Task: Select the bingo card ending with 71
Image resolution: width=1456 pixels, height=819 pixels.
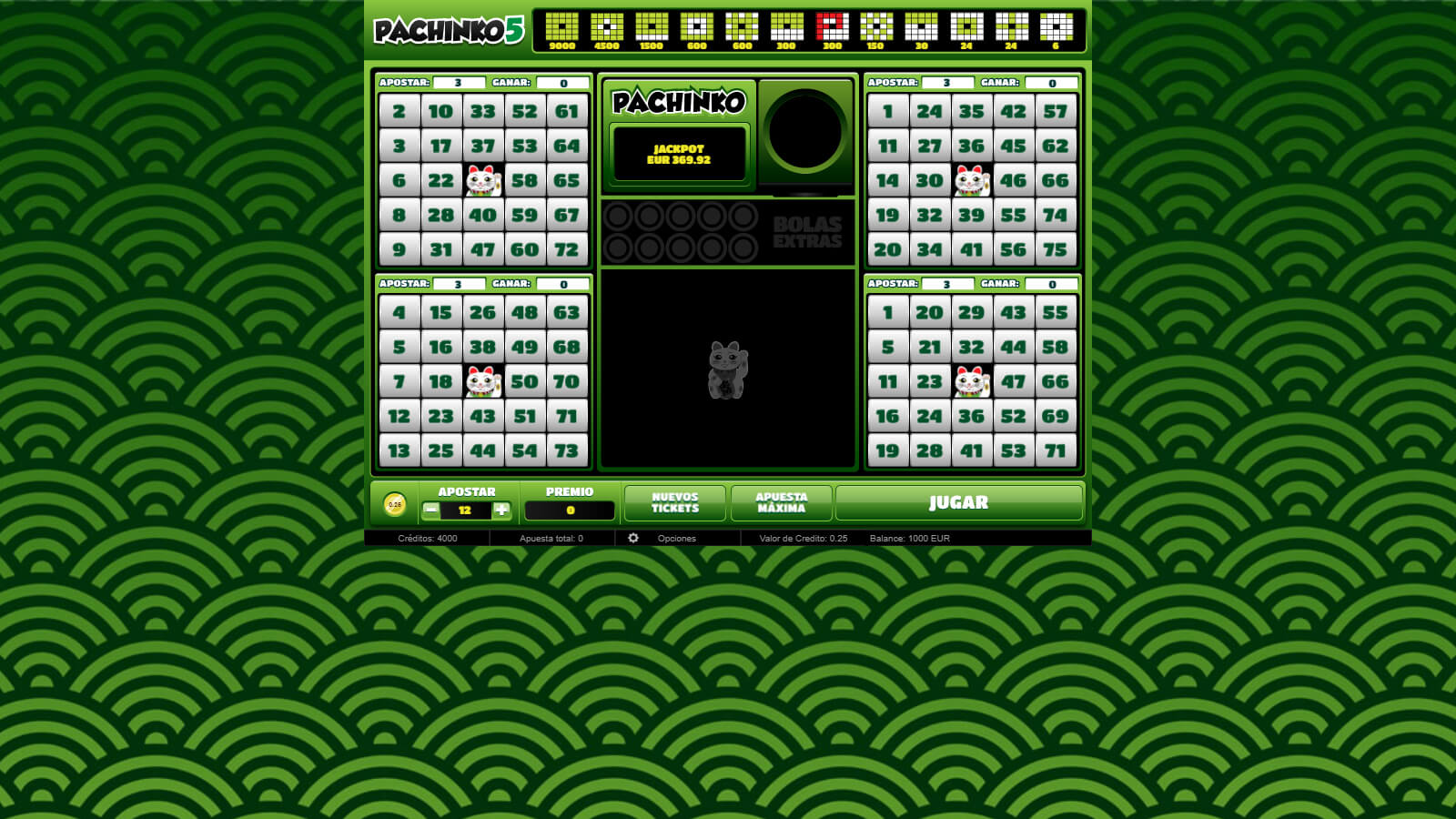Action: point(972,381)
